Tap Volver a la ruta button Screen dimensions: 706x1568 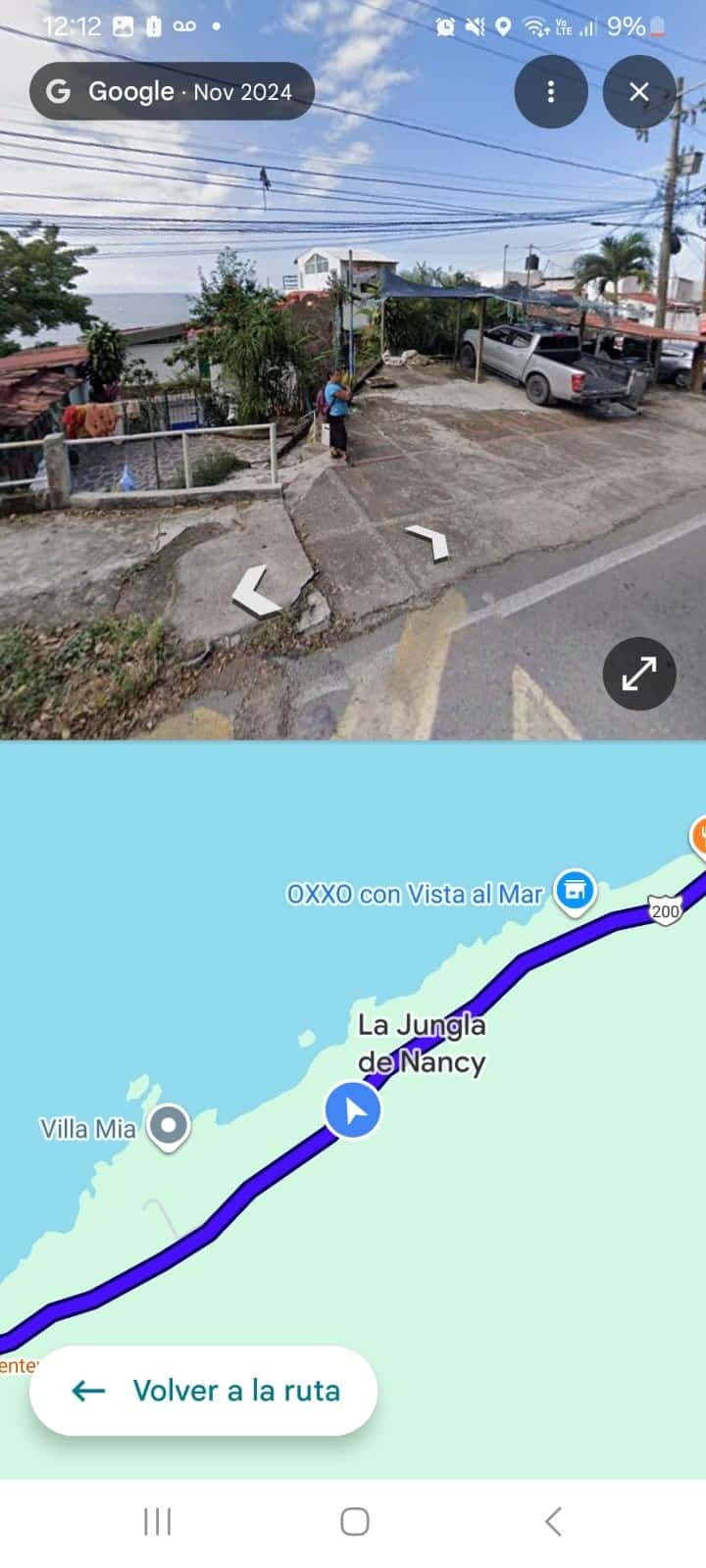coord(204,1391)
